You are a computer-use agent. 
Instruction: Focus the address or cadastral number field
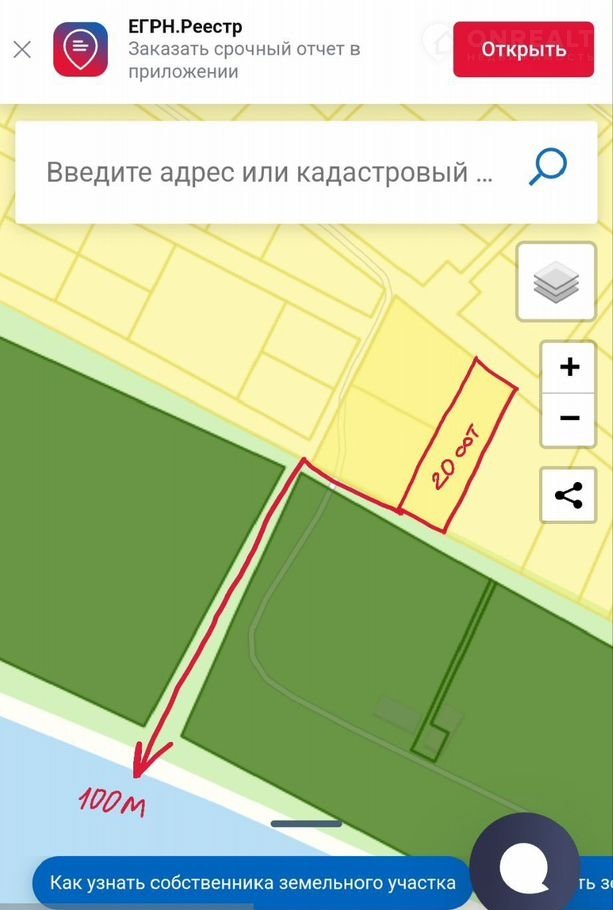click(270, 172)
